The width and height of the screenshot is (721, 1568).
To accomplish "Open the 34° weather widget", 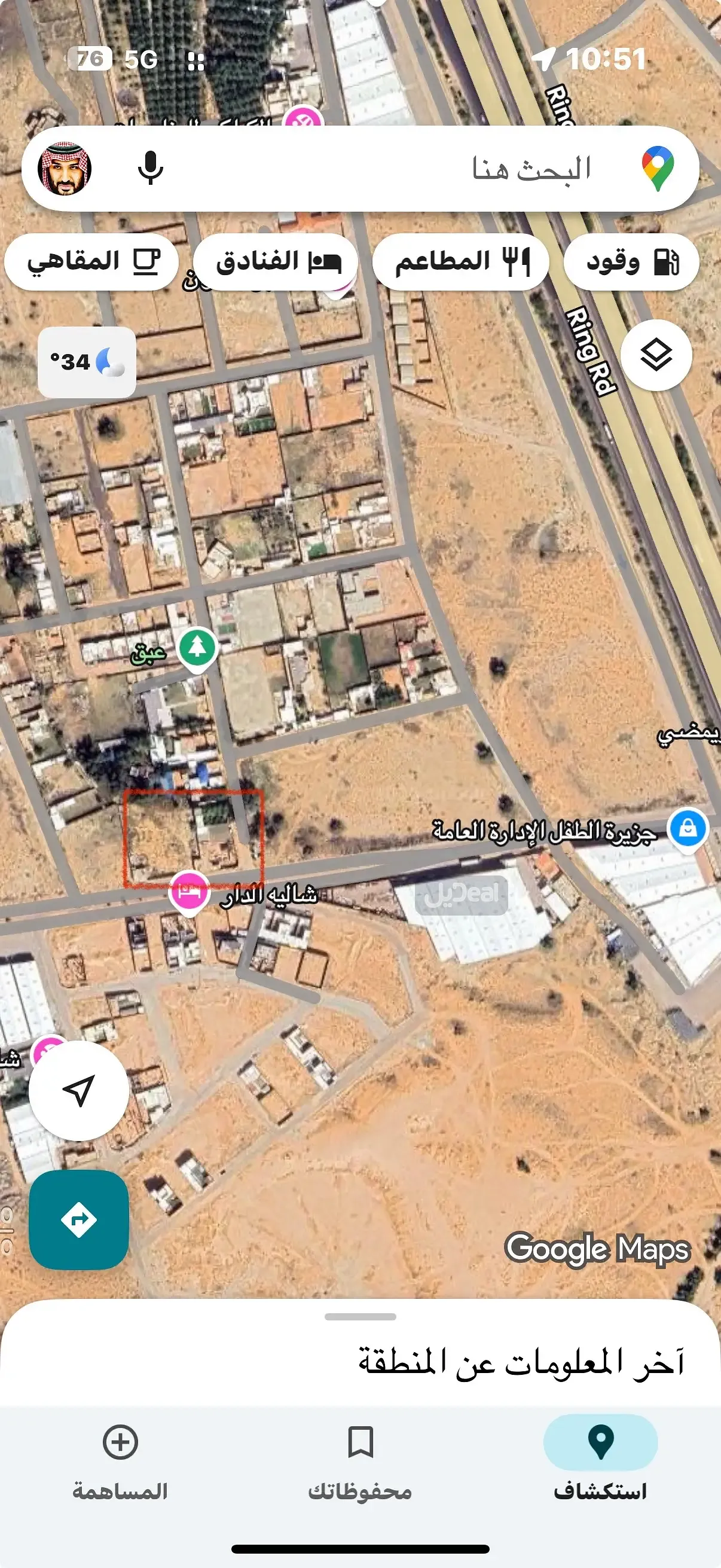I will click(x=87, y=362).
